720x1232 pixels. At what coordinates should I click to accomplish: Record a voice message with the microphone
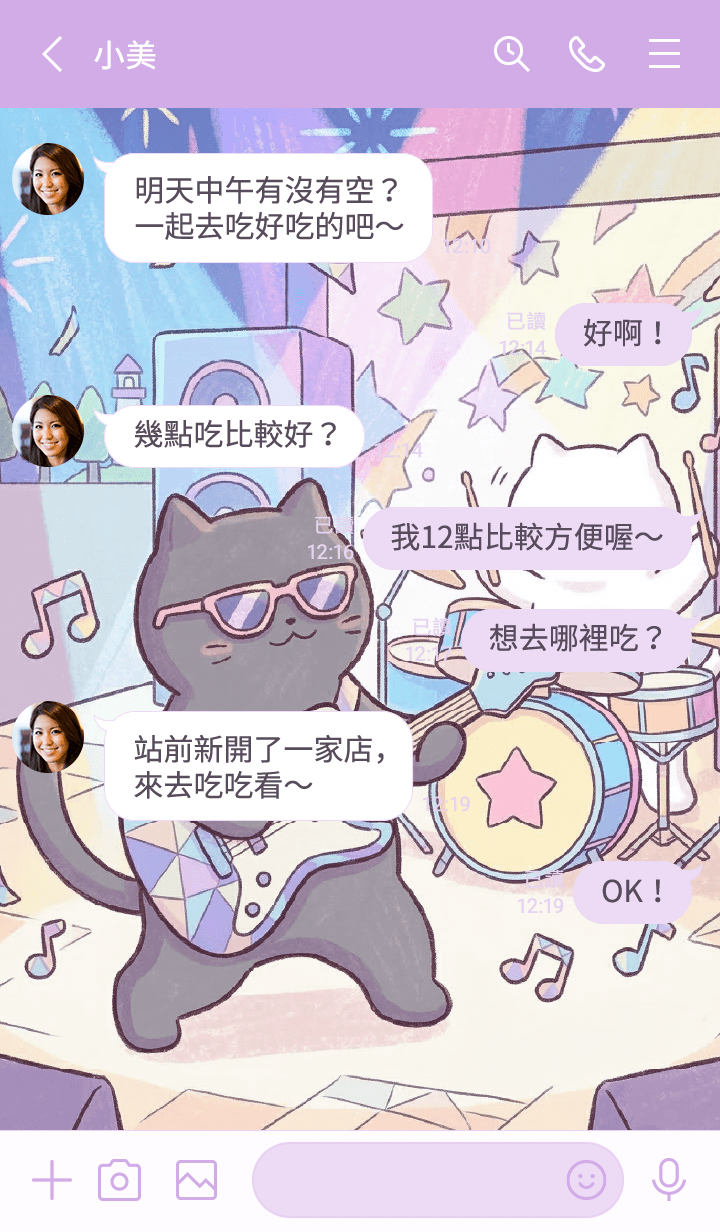[668, 1181]
